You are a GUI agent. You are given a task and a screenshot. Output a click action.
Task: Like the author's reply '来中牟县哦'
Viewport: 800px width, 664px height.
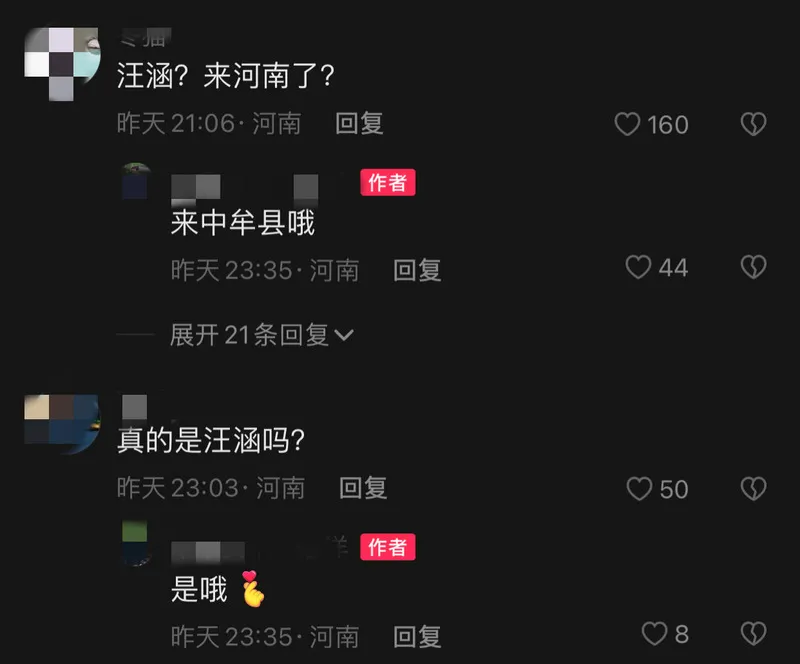pos(638,267)
